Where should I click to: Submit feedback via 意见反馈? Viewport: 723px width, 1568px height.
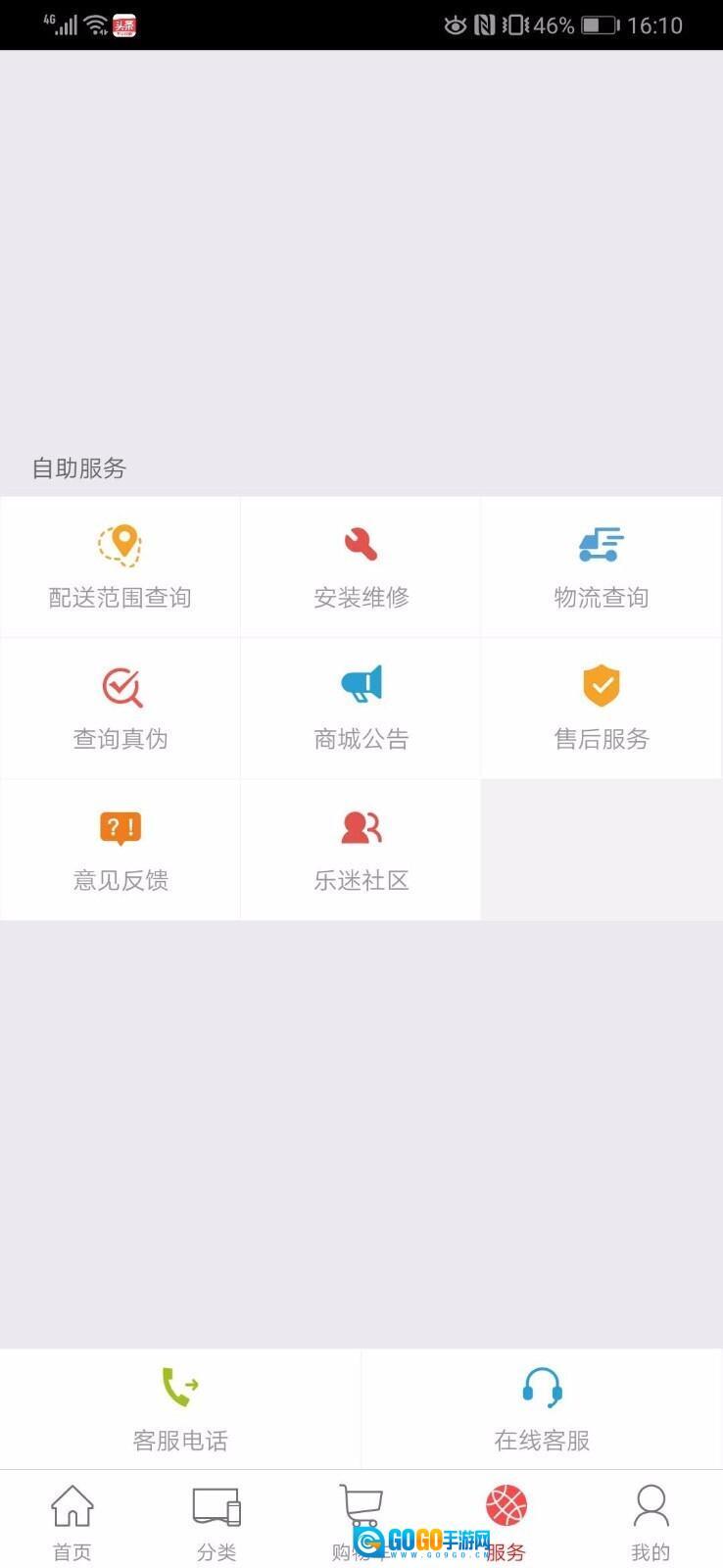(120, 850)
